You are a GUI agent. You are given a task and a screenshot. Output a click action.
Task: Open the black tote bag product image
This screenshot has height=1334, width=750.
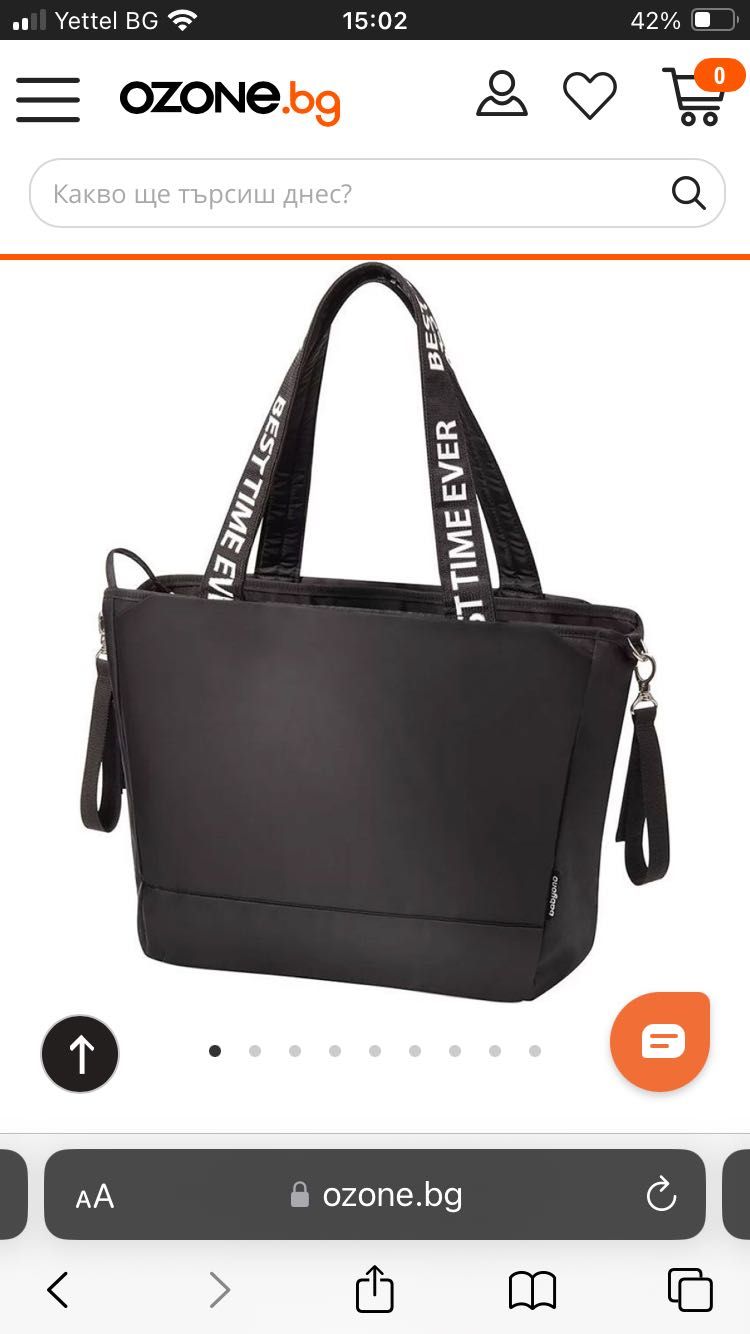375,640
